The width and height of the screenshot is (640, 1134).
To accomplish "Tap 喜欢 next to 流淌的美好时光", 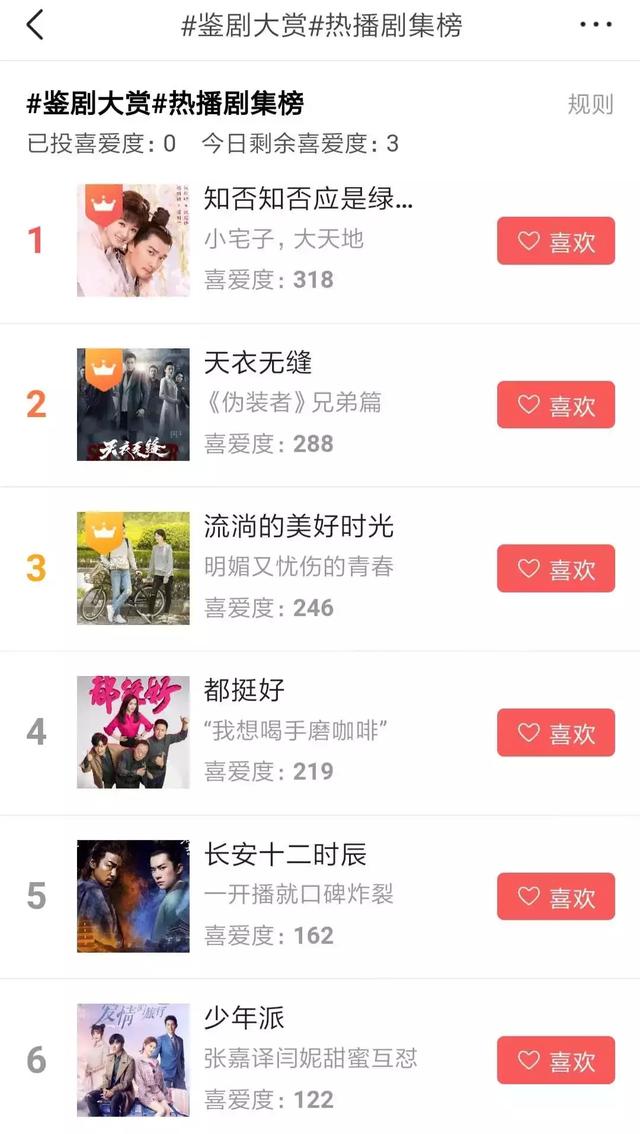I will point(556,569).
